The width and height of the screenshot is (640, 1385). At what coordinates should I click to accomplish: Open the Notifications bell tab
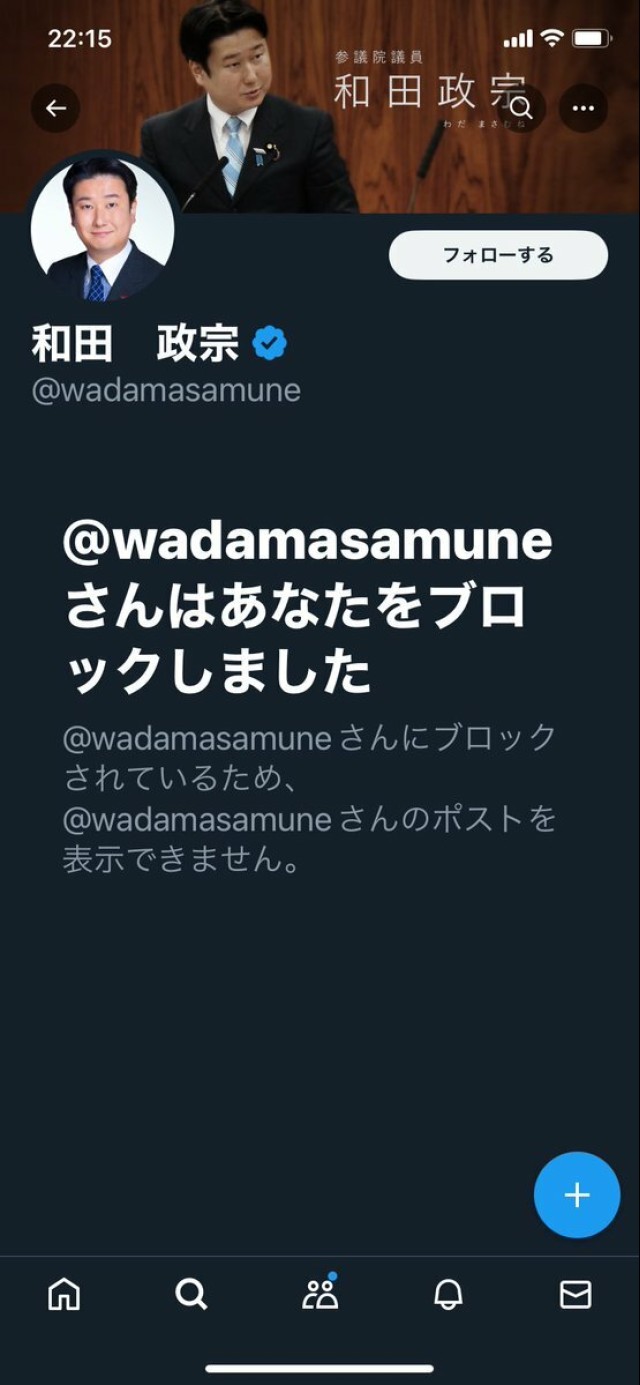click(x=448, y=1295)
